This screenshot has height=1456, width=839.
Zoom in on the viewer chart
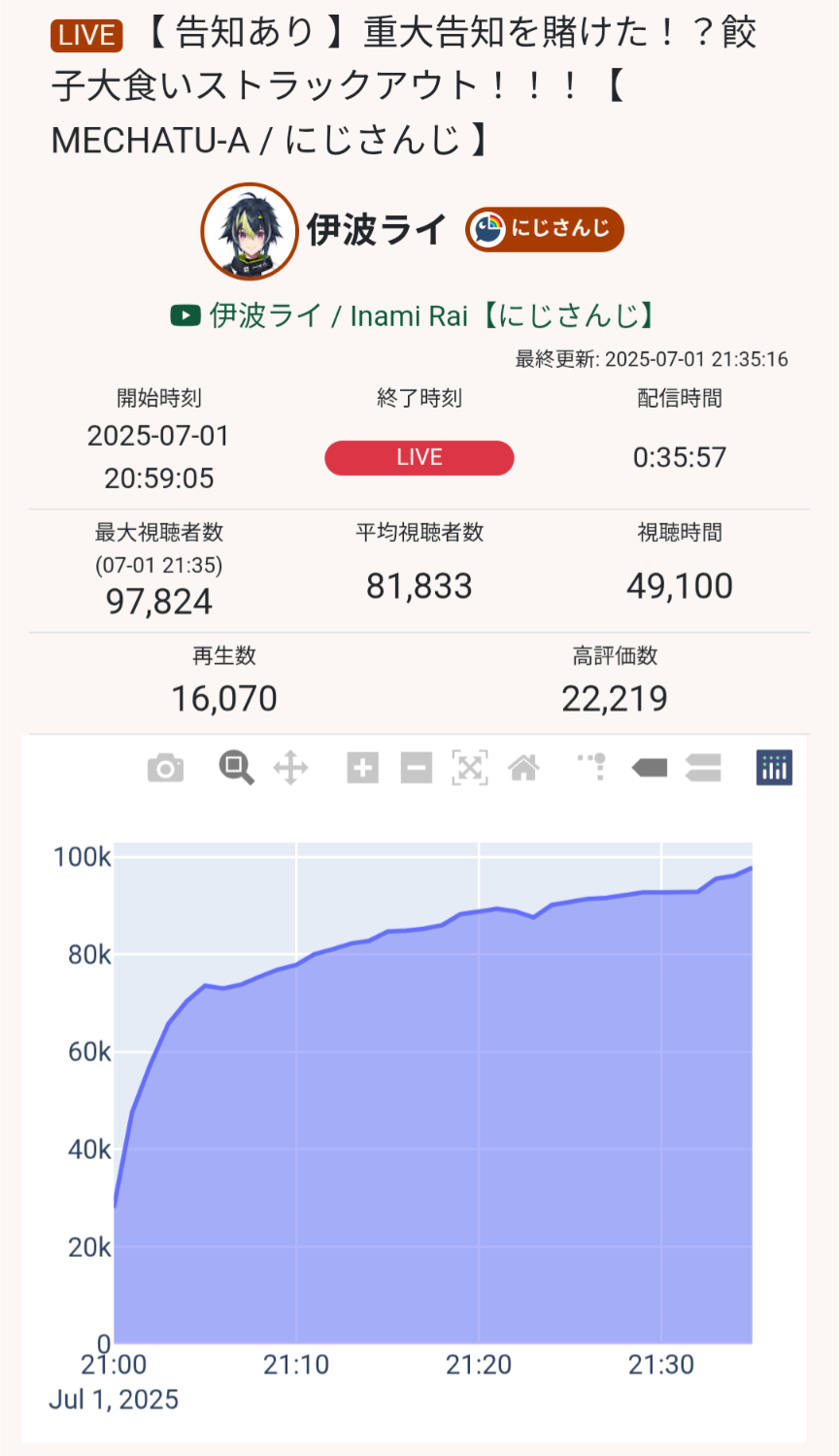pos(362,769)
